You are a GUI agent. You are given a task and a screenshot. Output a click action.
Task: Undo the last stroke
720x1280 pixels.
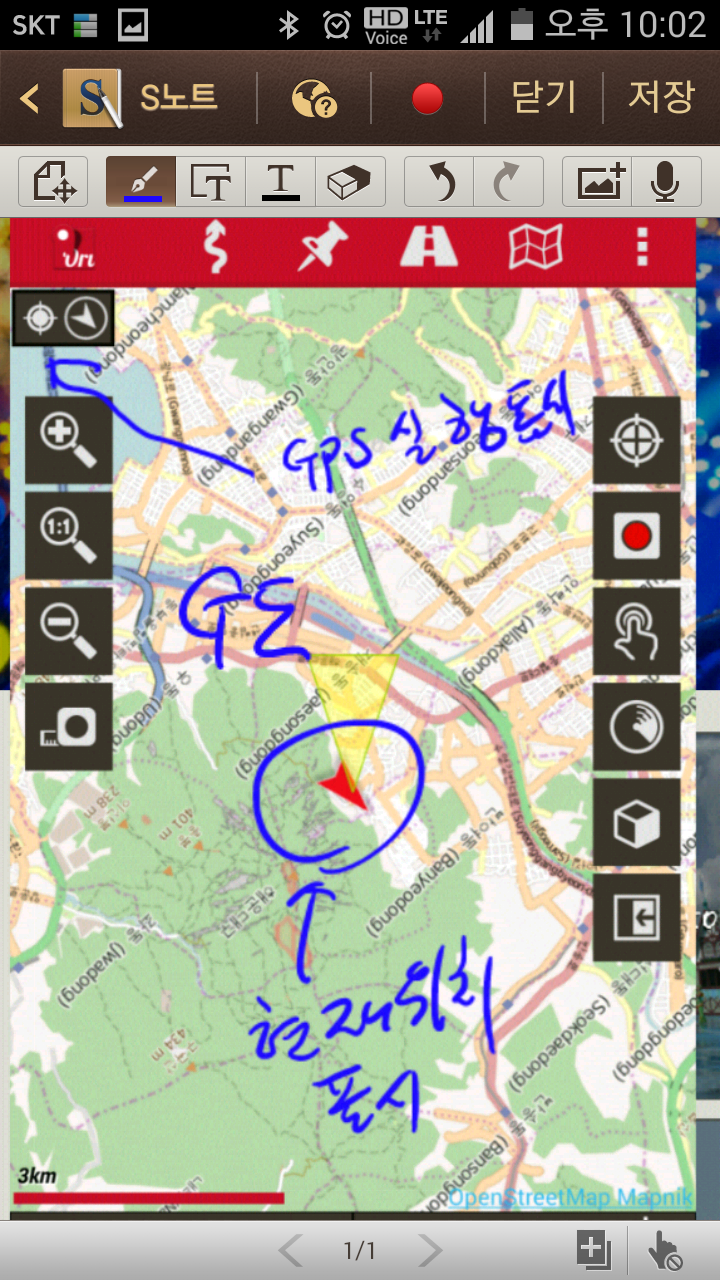tap(440, 182)
